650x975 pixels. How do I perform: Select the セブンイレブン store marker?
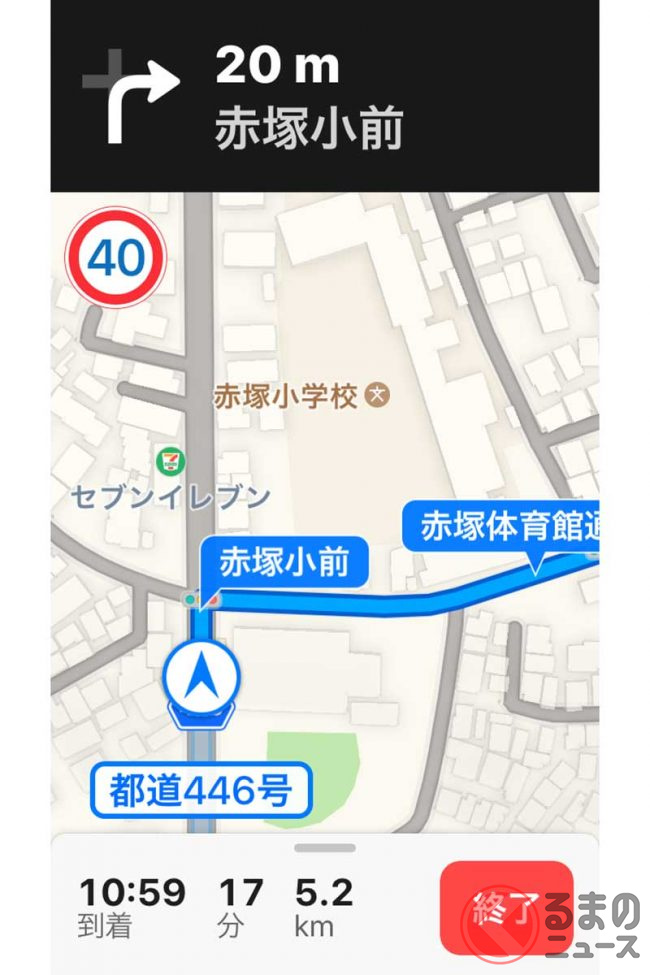(169, 461)
